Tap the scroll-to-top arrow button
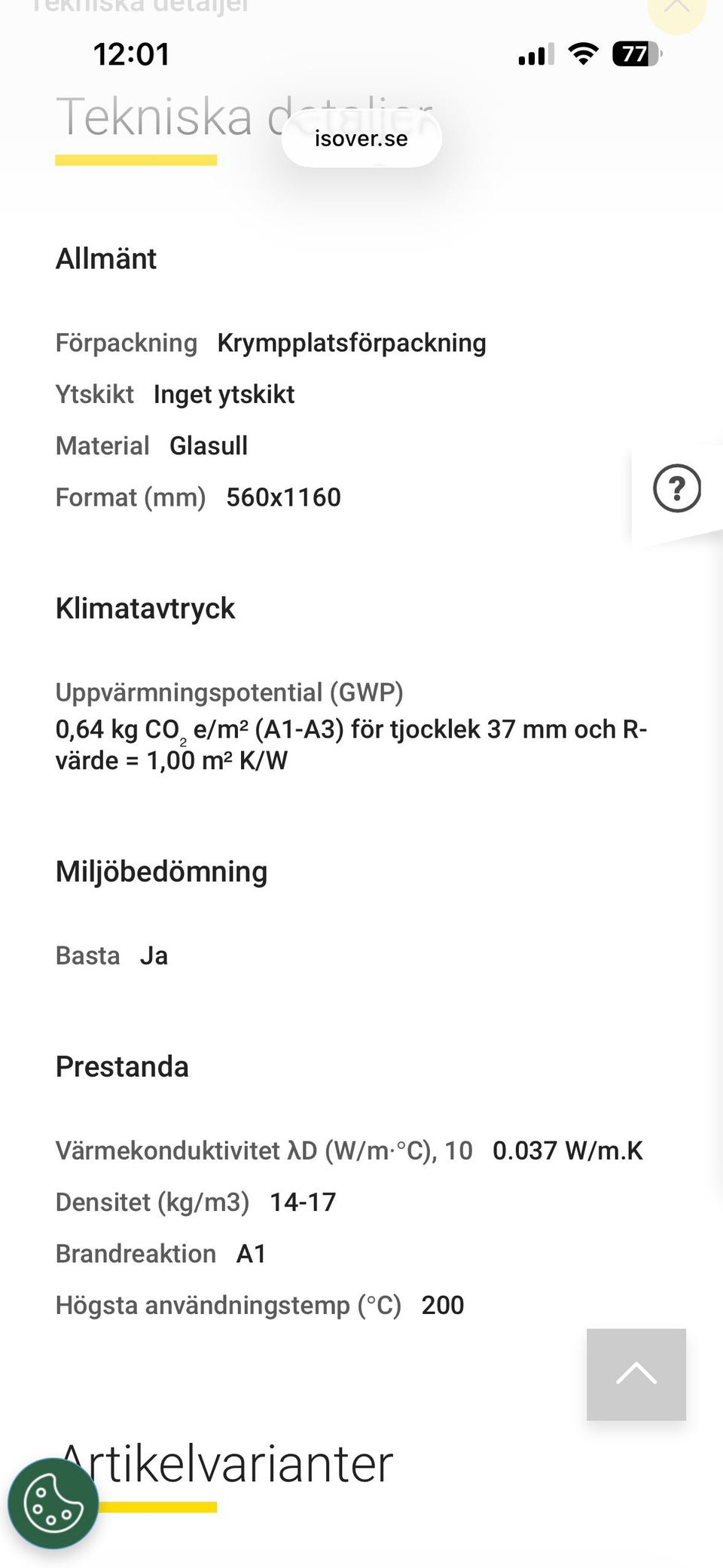This screenshot has height=1568, width=723. 636,1374
